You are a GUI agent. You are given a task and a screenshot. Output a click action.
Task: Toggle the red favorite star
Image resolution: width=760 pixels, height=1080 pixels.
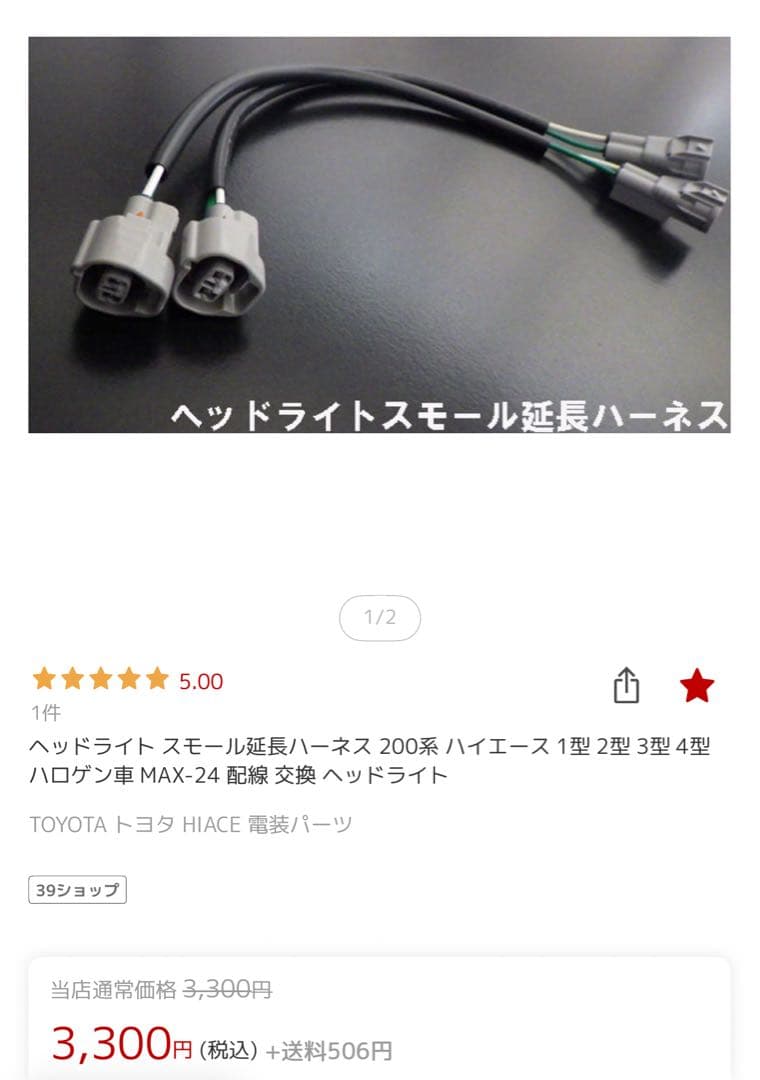(x=697, y=686)
